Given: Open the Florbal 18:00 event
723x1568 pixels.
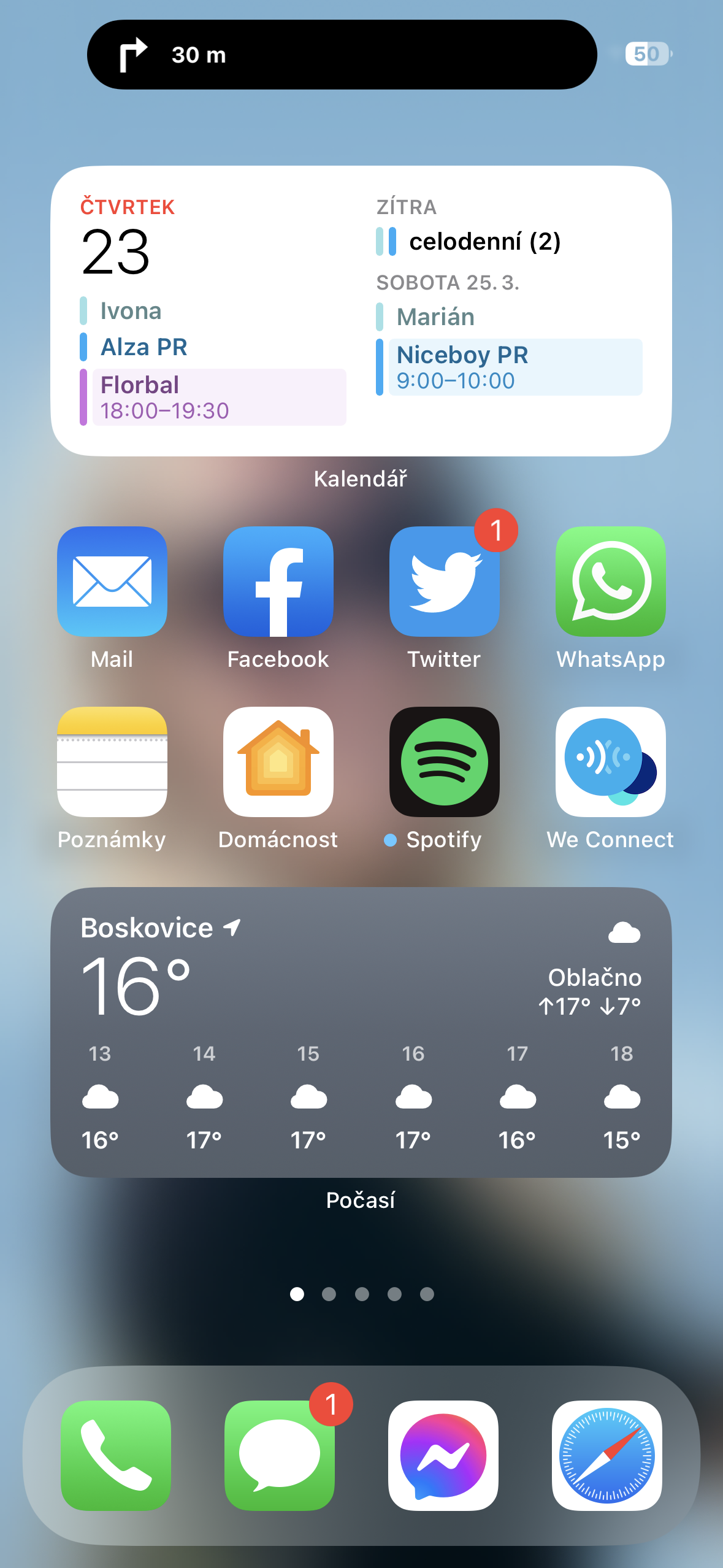Looking at the screenshot, I should [x=213, y=396].
